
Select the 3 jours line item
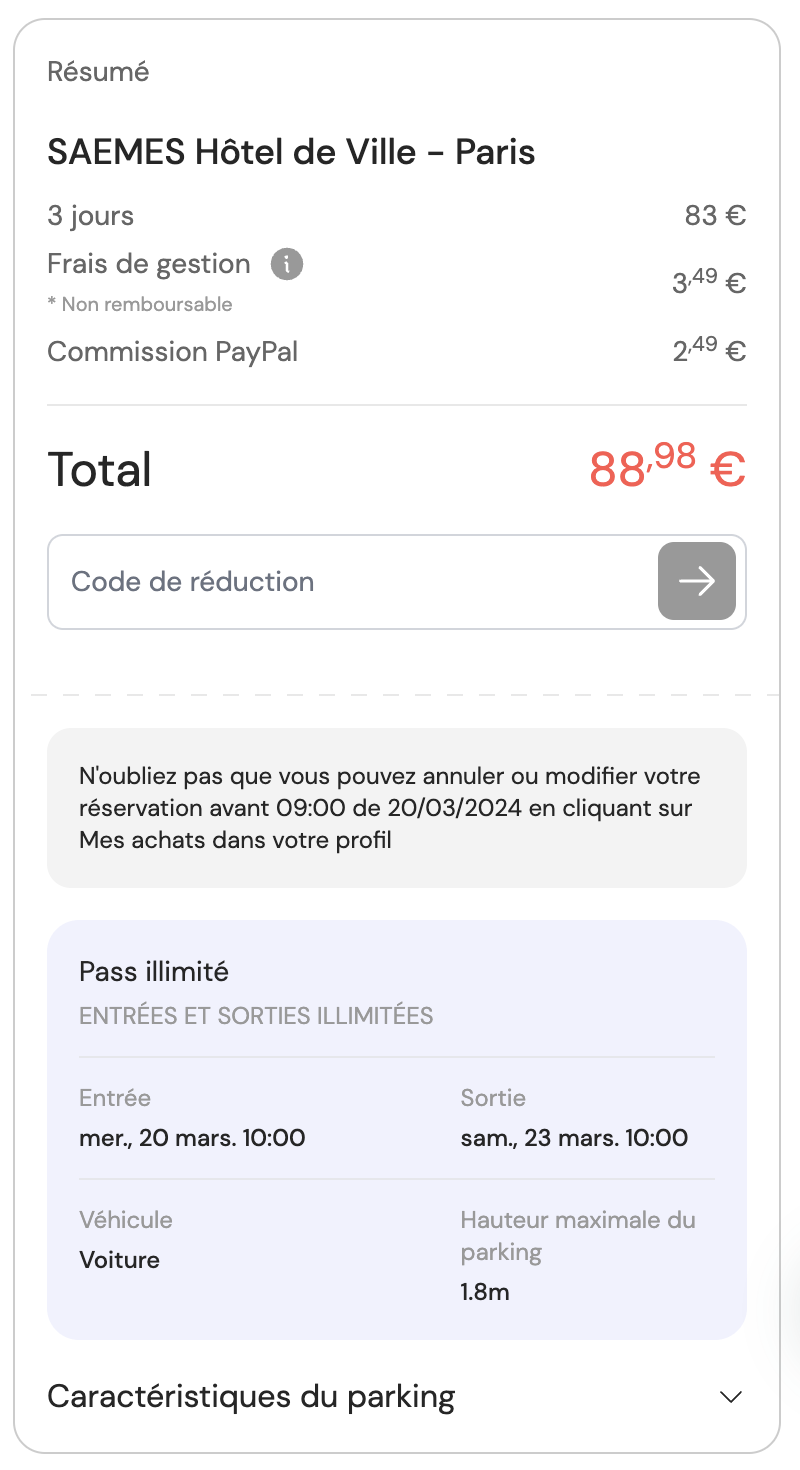pyautogui.click(x=90, y=215)
